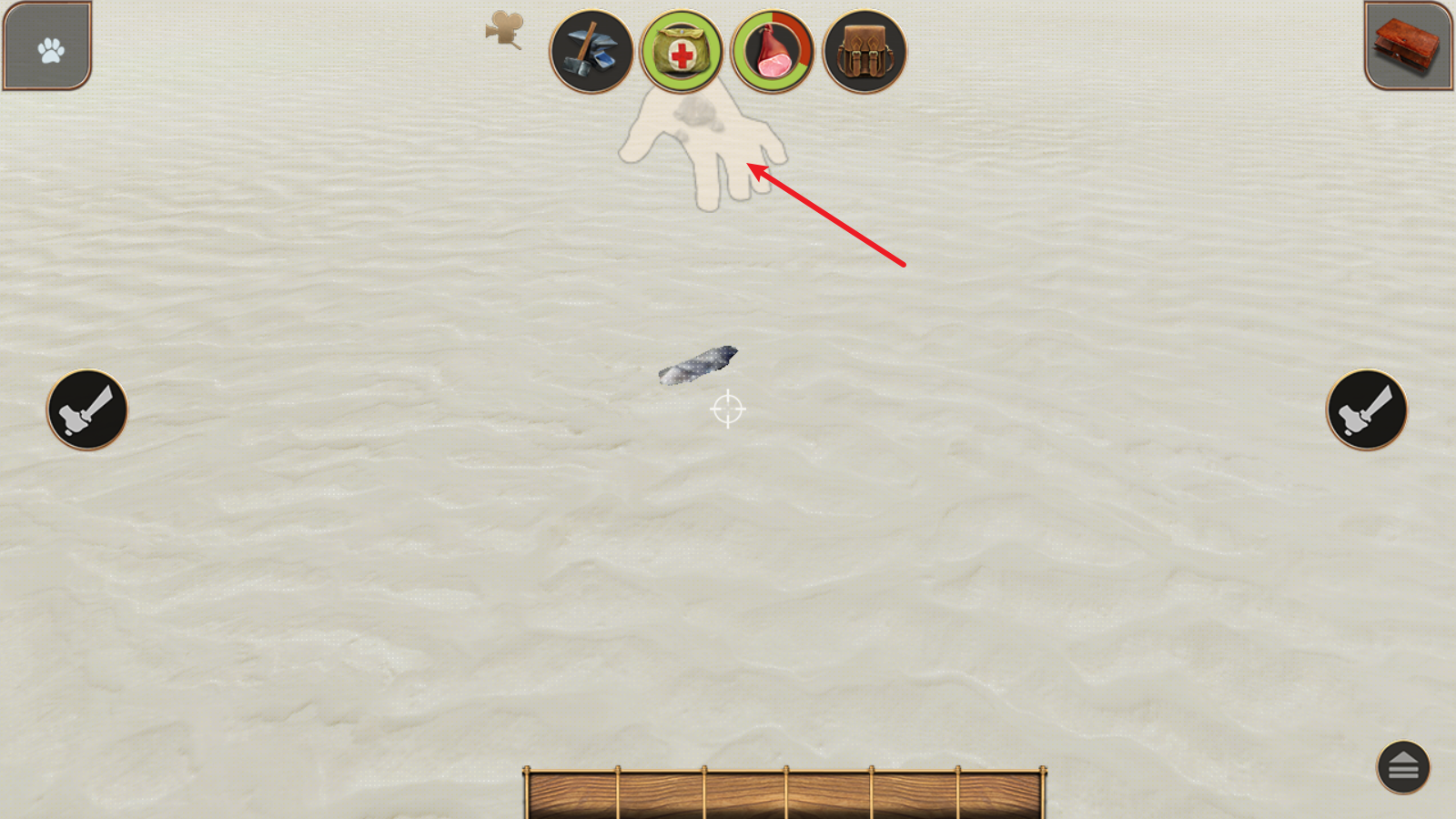This screenshot has width=1456, height=819.
Task: Open the meat hunger status
Action: [x=773, y=52]
